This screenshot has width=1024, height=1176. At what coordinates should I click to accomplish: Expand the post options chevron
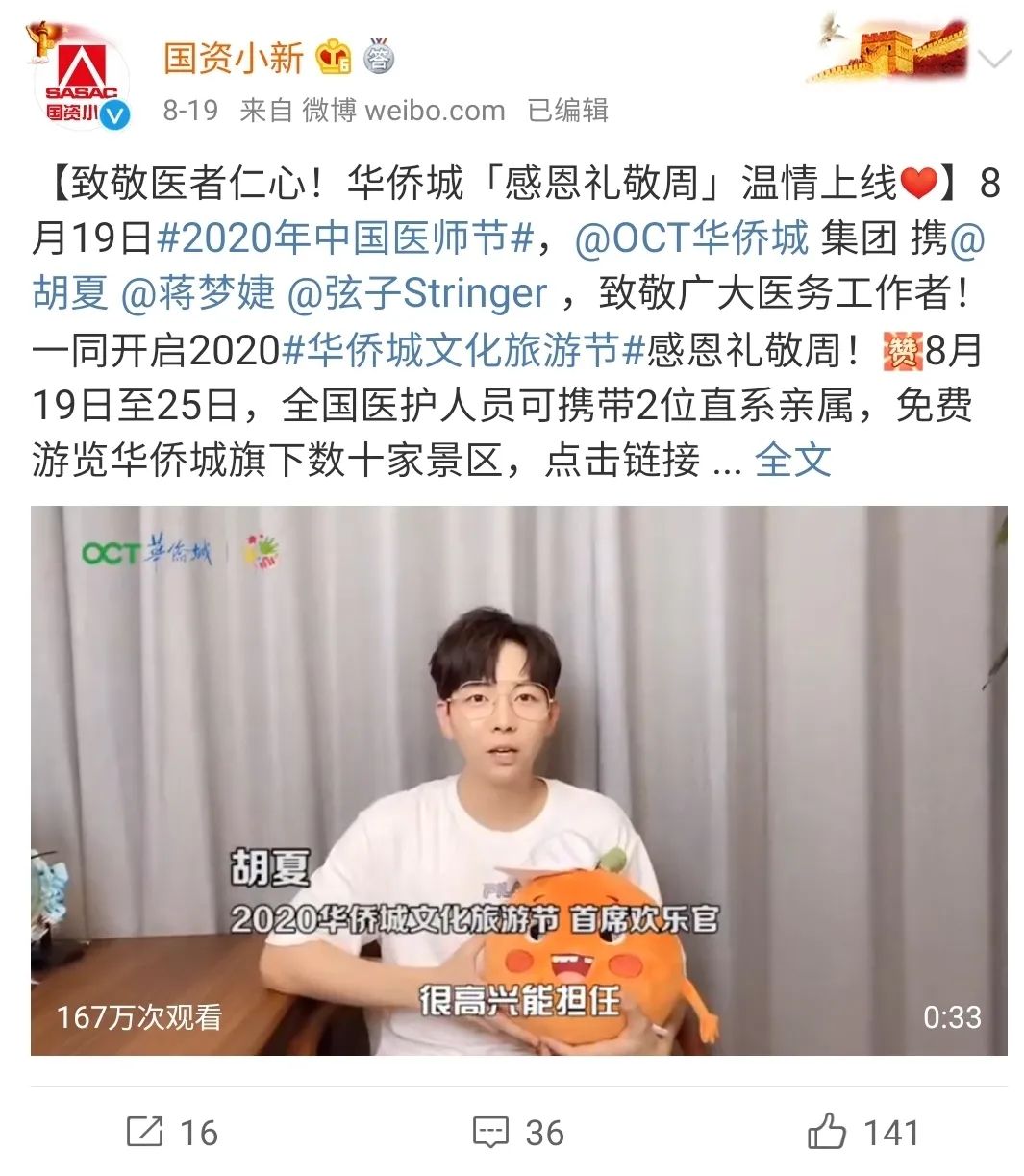[x=995, y=59]
